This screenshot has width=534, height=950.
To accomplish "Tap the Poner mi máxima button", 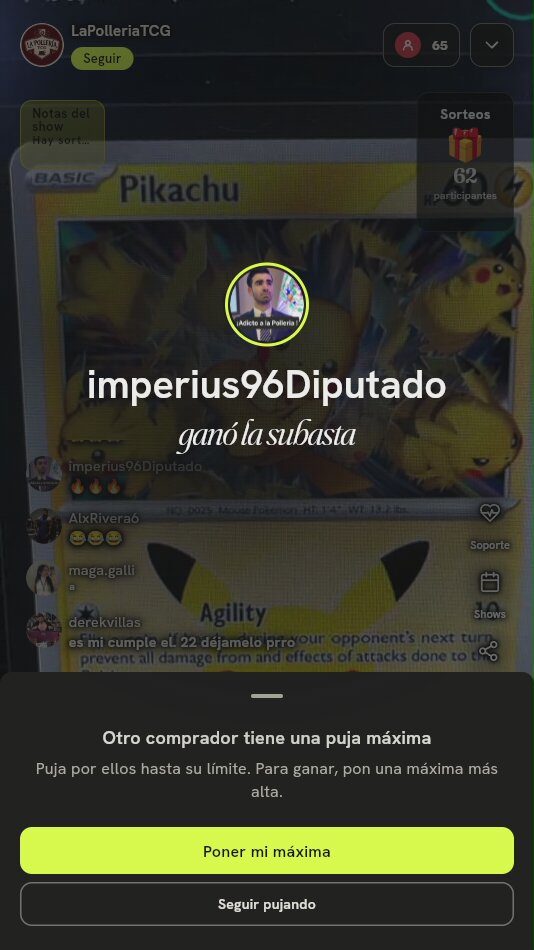I will click(267, 851).
